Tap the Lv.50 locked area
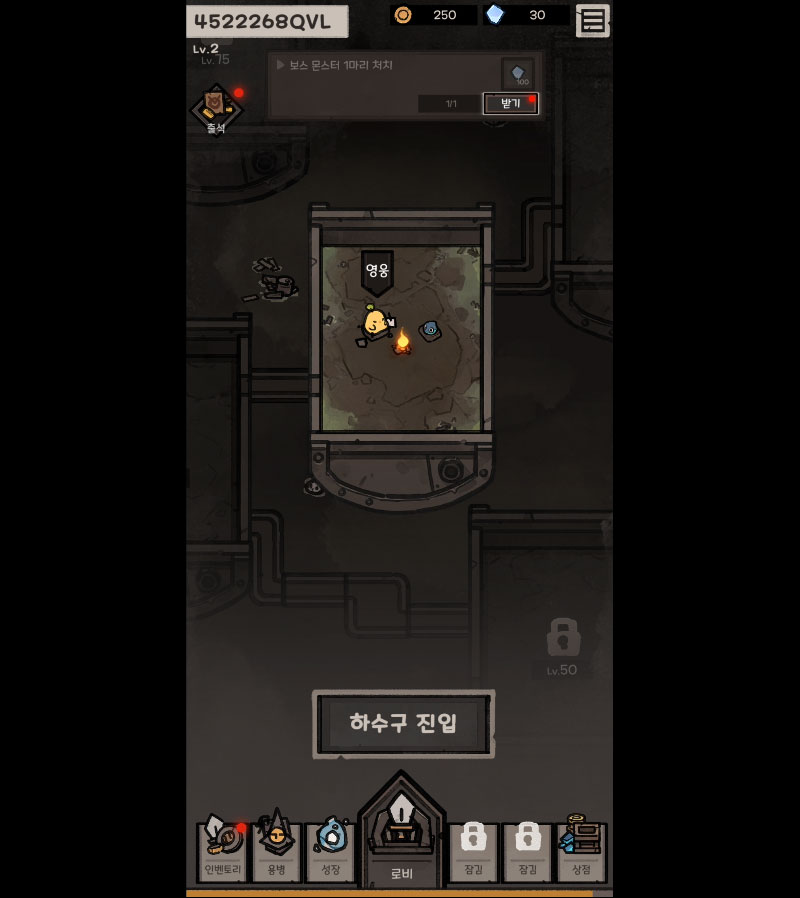 pos(563,646)
